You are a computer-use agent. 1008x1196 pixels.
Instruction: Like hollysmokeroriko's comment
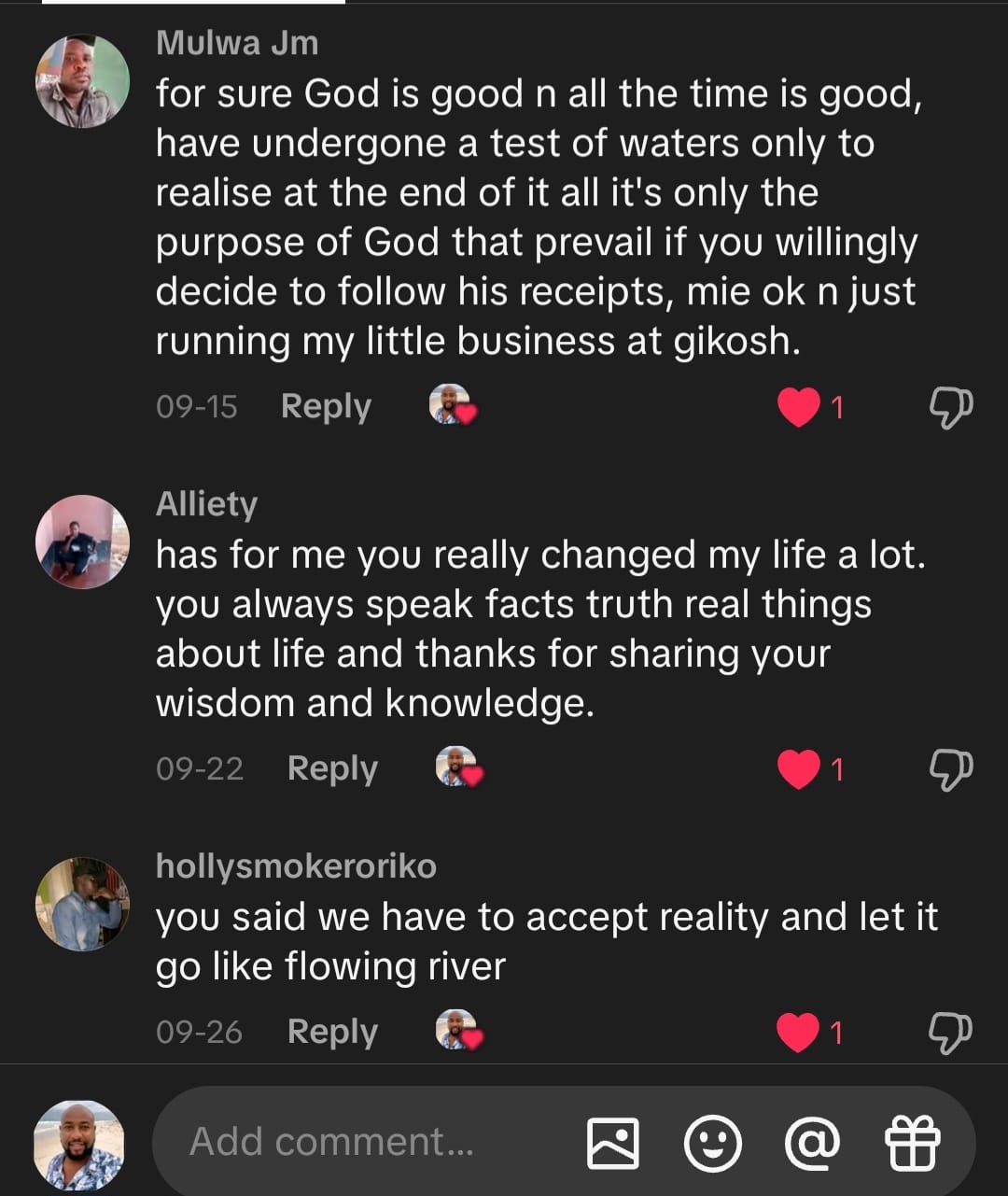click(798, 1032)
